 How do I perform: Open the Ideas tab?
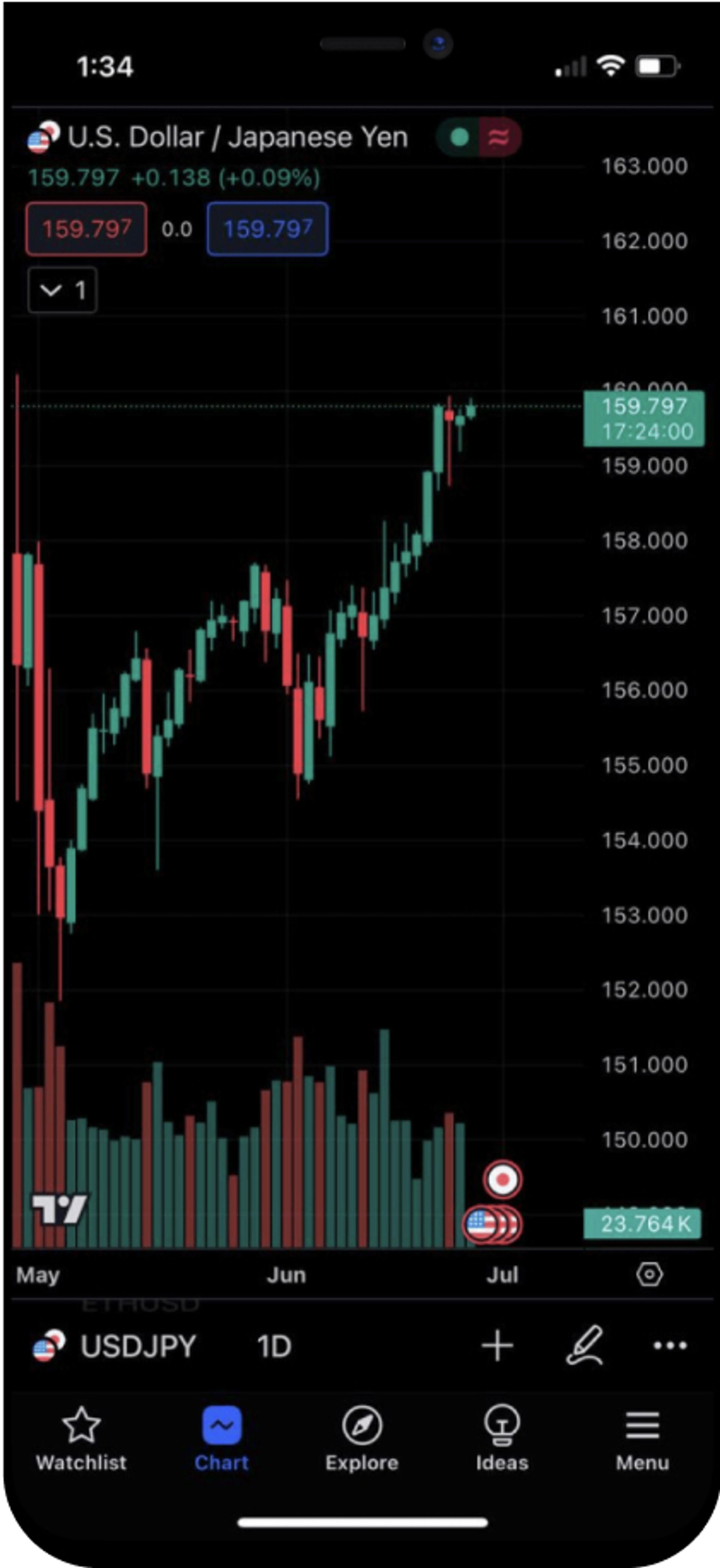pyautogui.click(x=501, y=1438)
